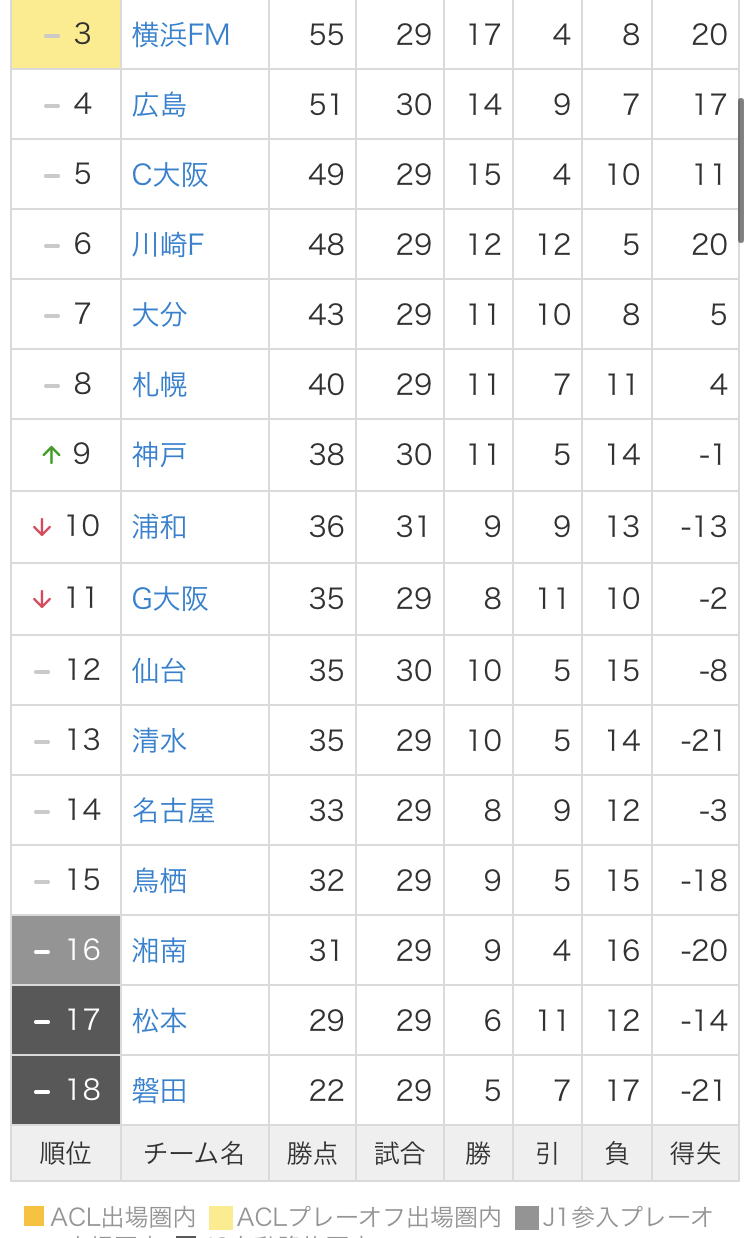Open the 湘南 team page
The height and width of the screenshot is (1238, 750).
tap(160, 951)
